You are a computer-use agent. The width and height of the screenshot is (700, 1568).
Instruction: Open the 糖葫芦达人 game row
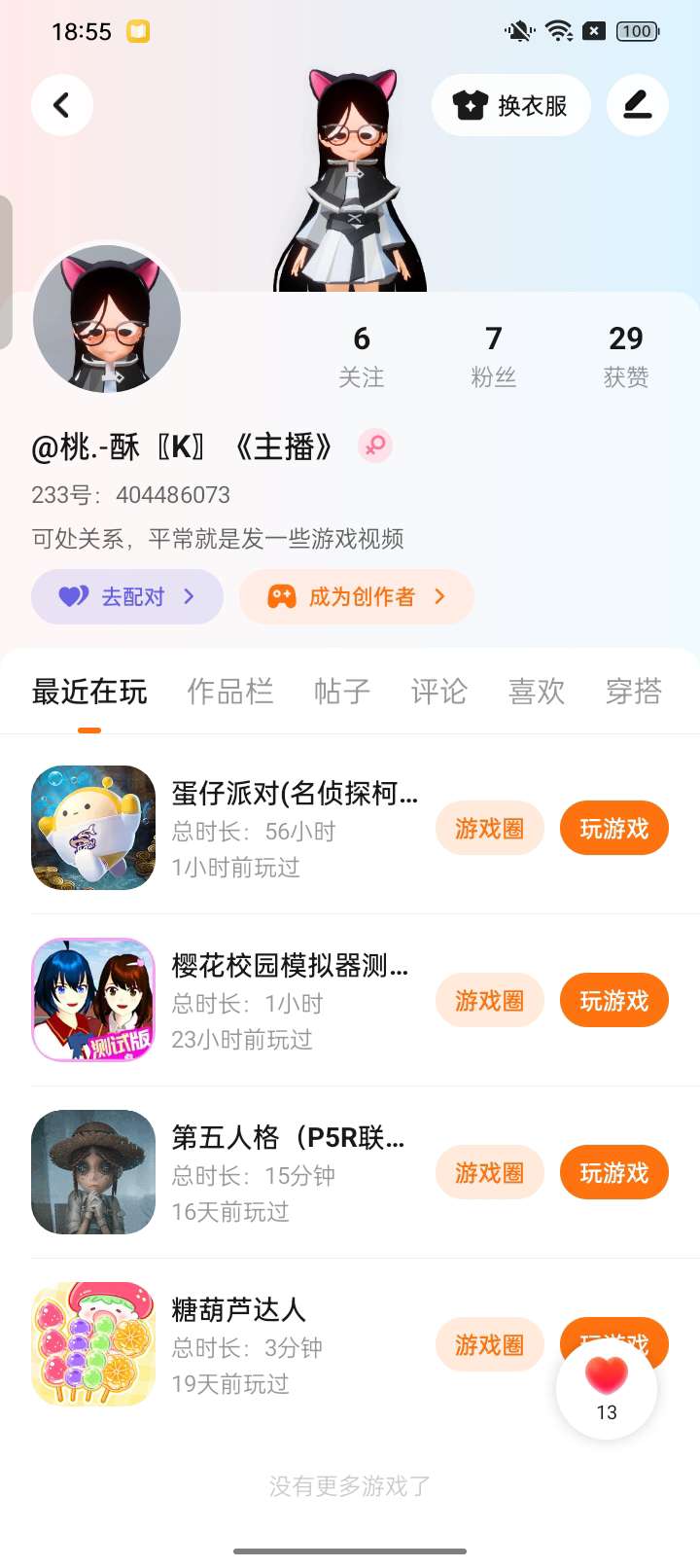(350, 1344)
